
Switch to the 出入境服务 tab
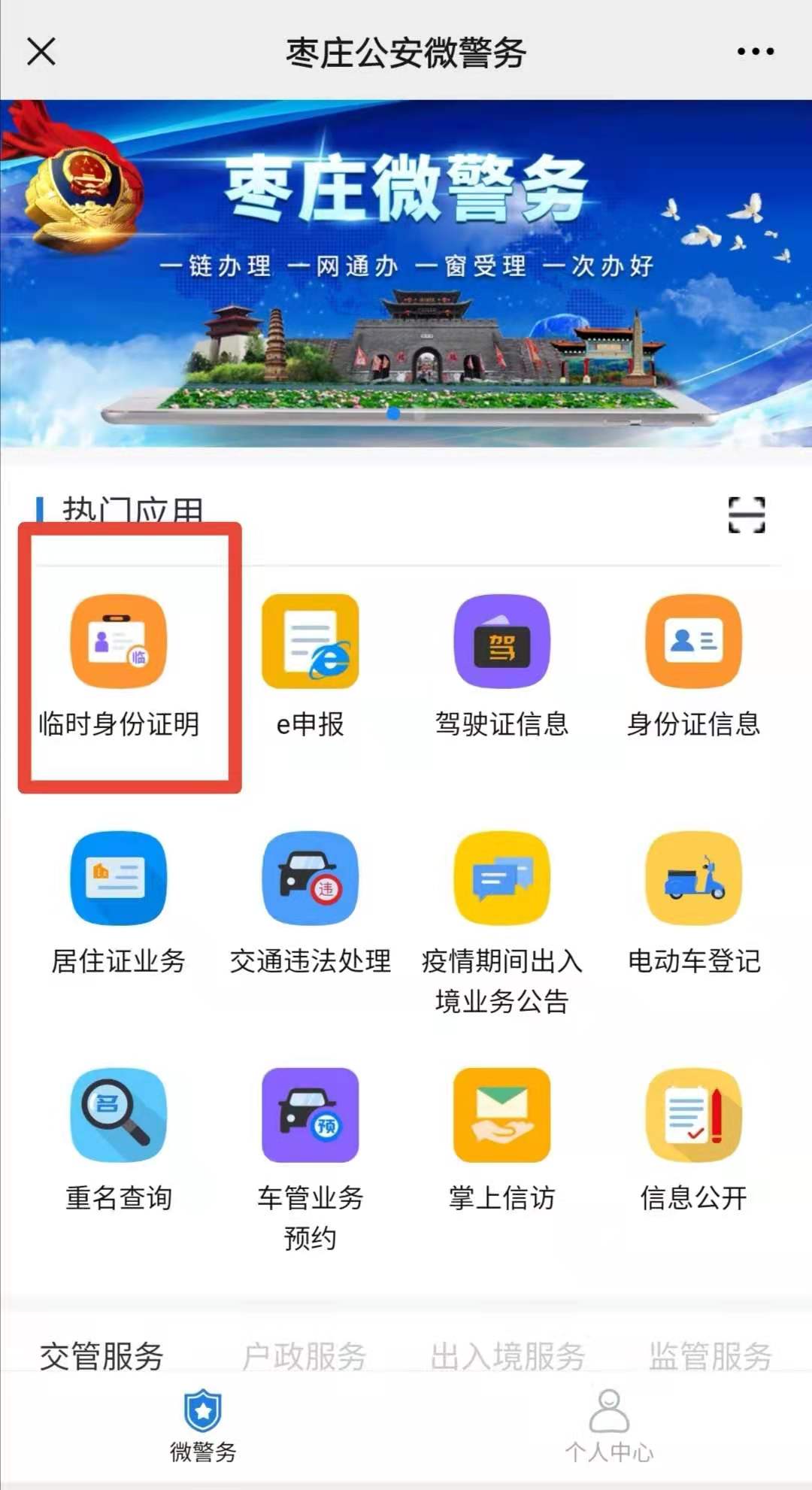click(507, 1355)
